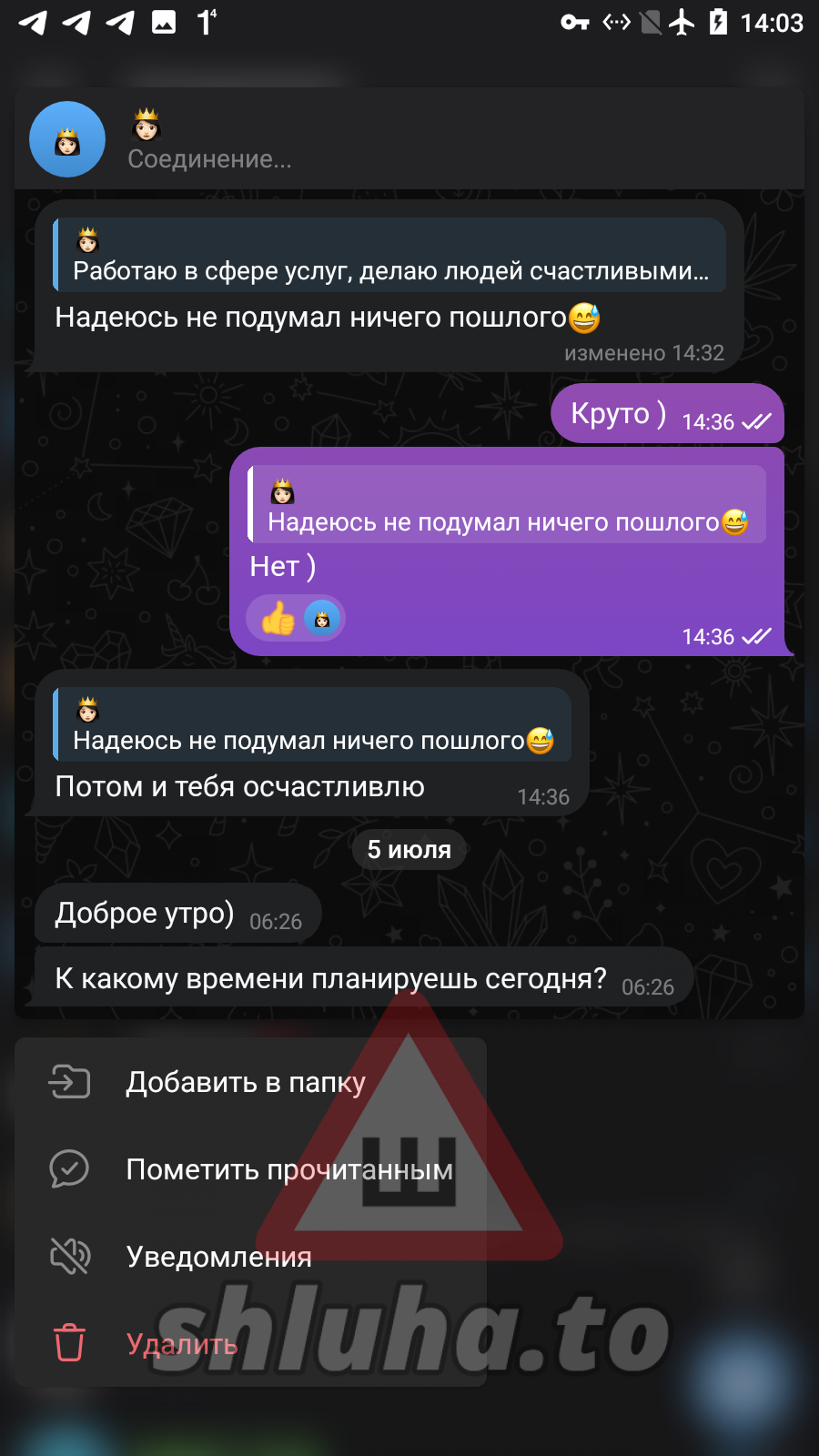Open the contact's avatar in preview header

pyautogui.click(x=67, y=139)
